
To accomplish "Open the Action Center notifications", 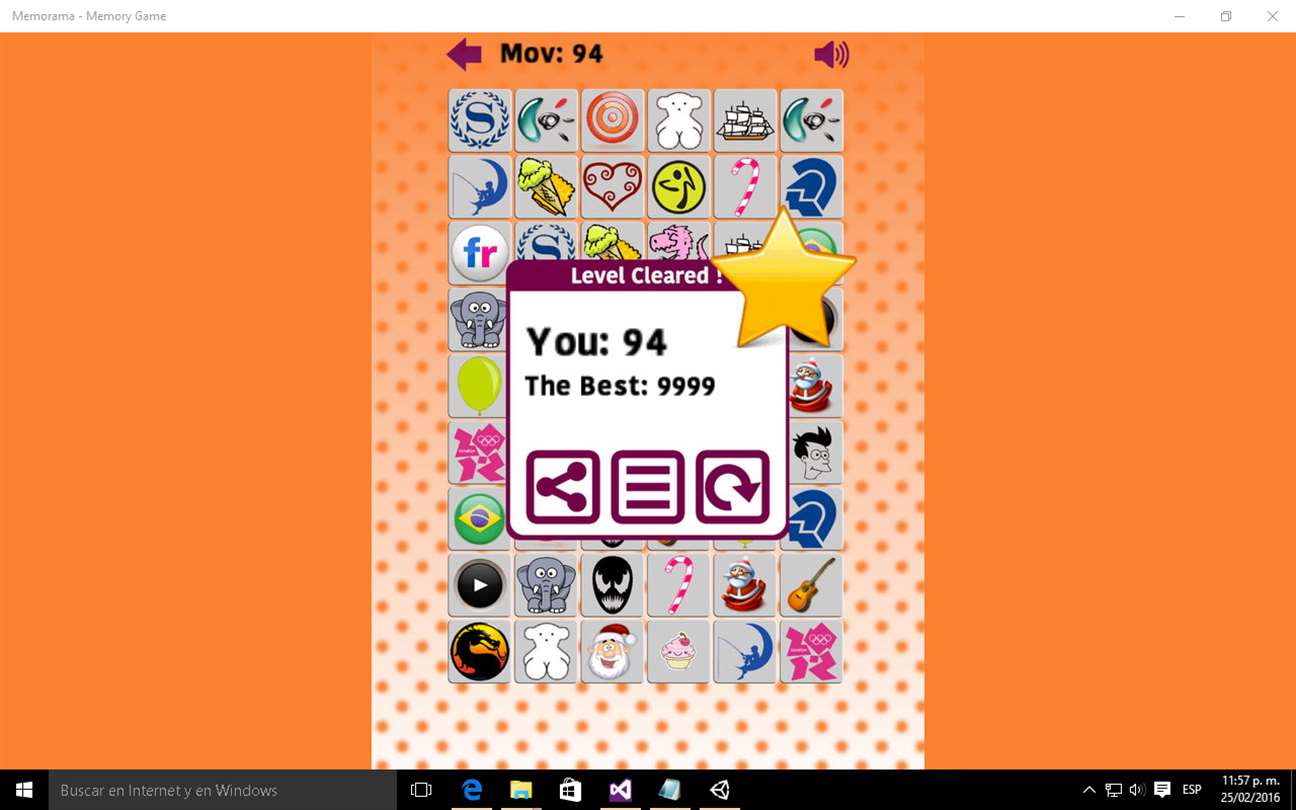I will [1162, 790].
